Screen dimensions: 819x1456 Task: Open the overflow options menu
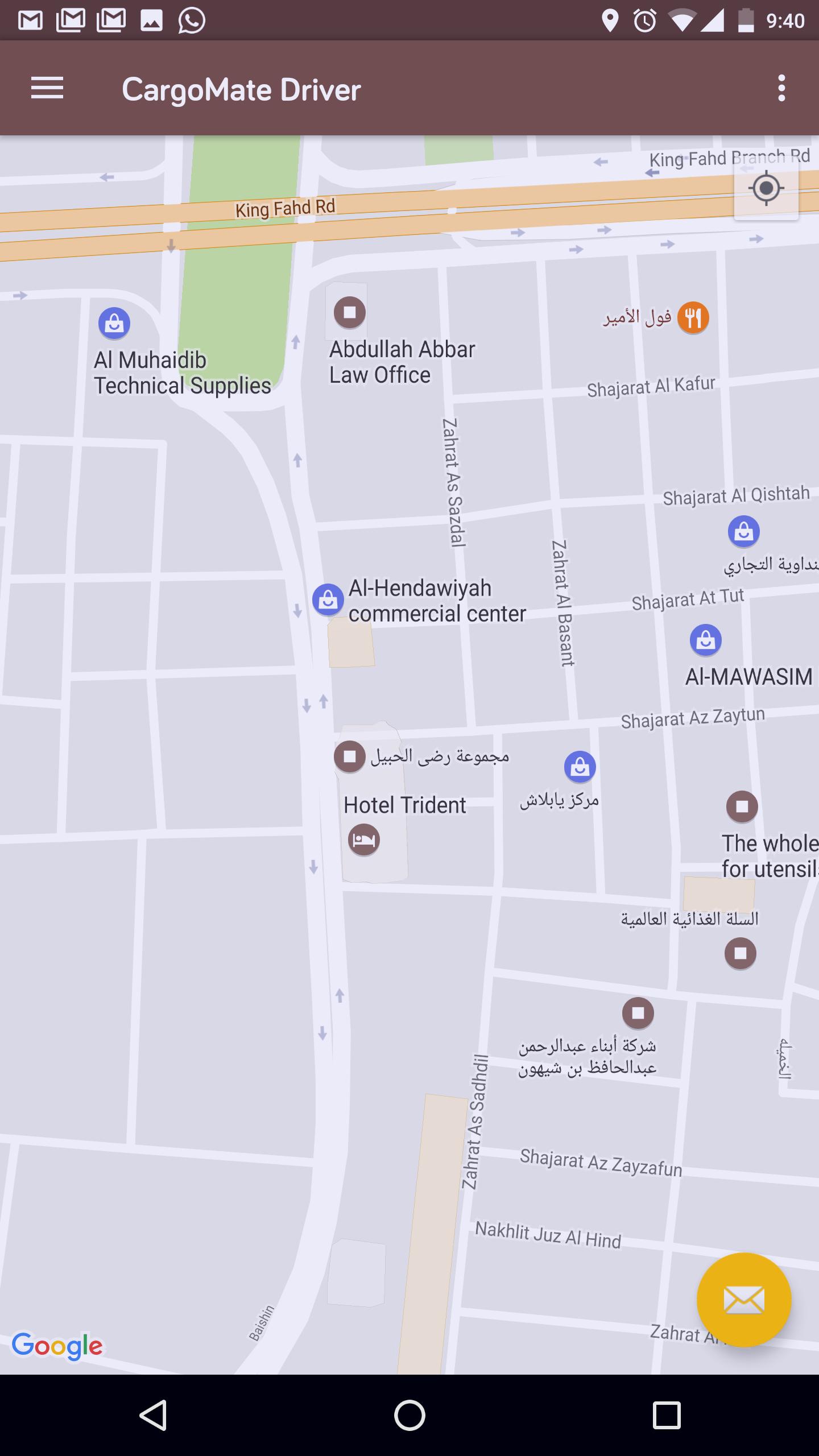[781, 88]
